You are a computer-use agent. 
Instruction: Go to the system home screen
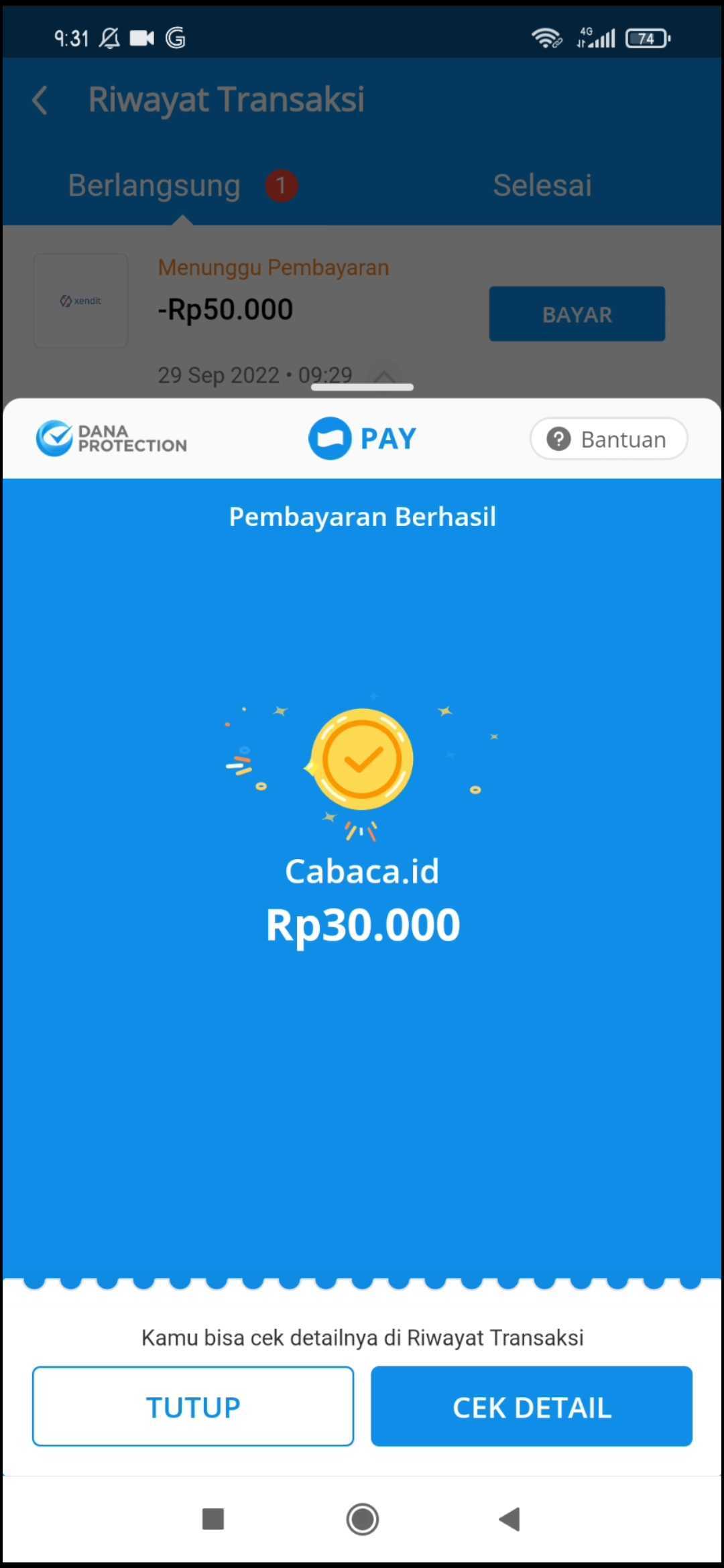click(362, 1519)
